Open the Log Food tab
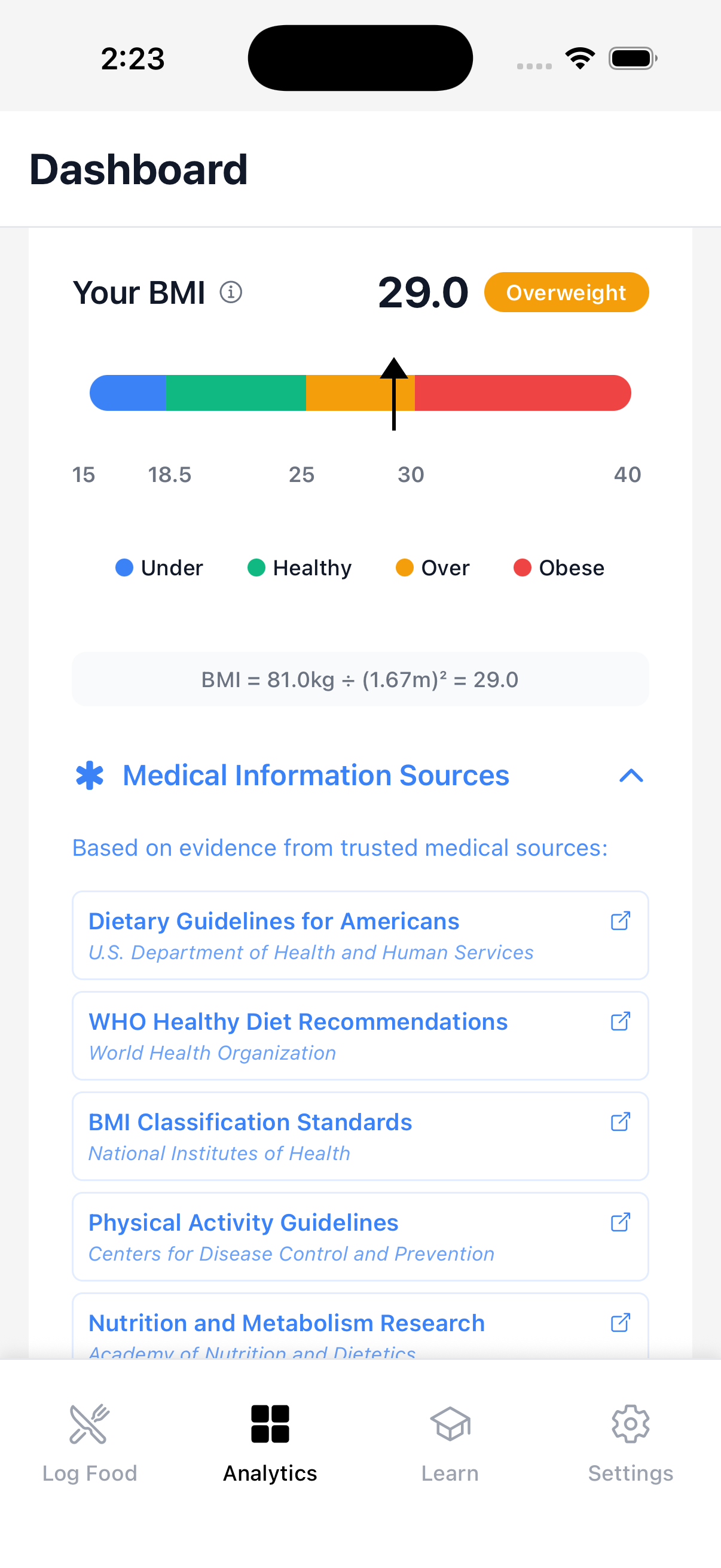 click(90, 1424)
